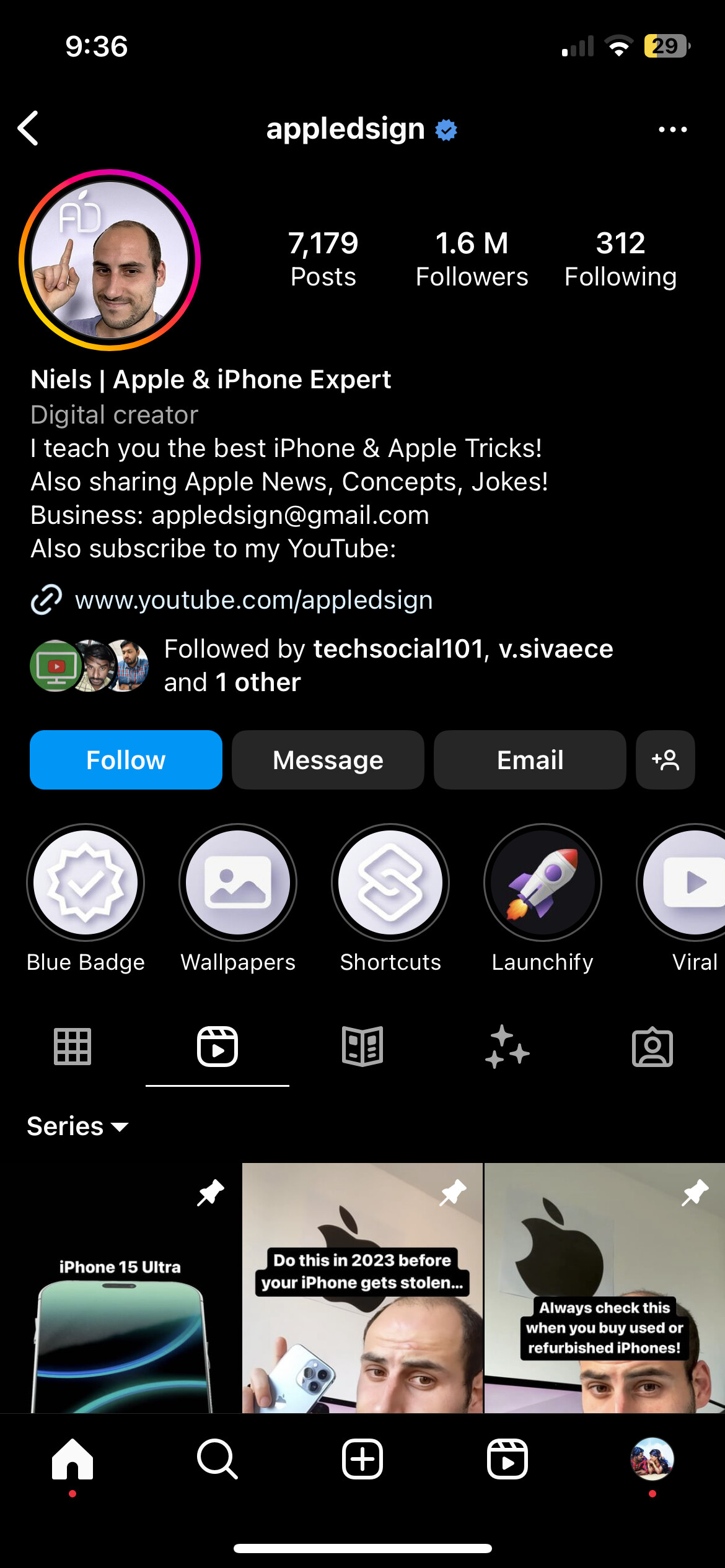Show suggested accounts with add-person icon
Viewport: 725px width, 1568px height.
coord(666,760)
